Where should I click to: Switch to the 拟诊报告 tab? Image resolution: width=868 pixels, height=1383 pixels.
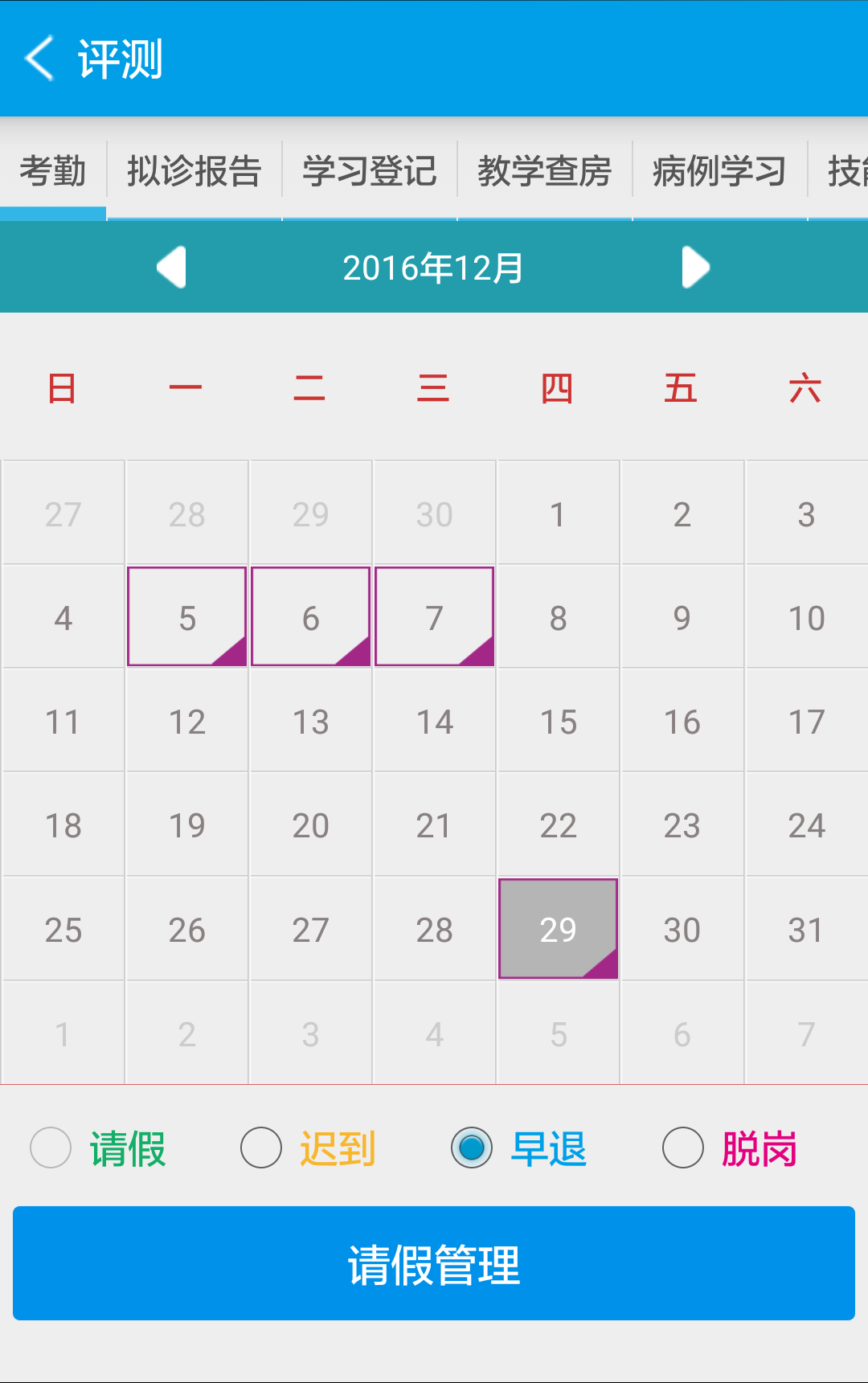[194, 169]
